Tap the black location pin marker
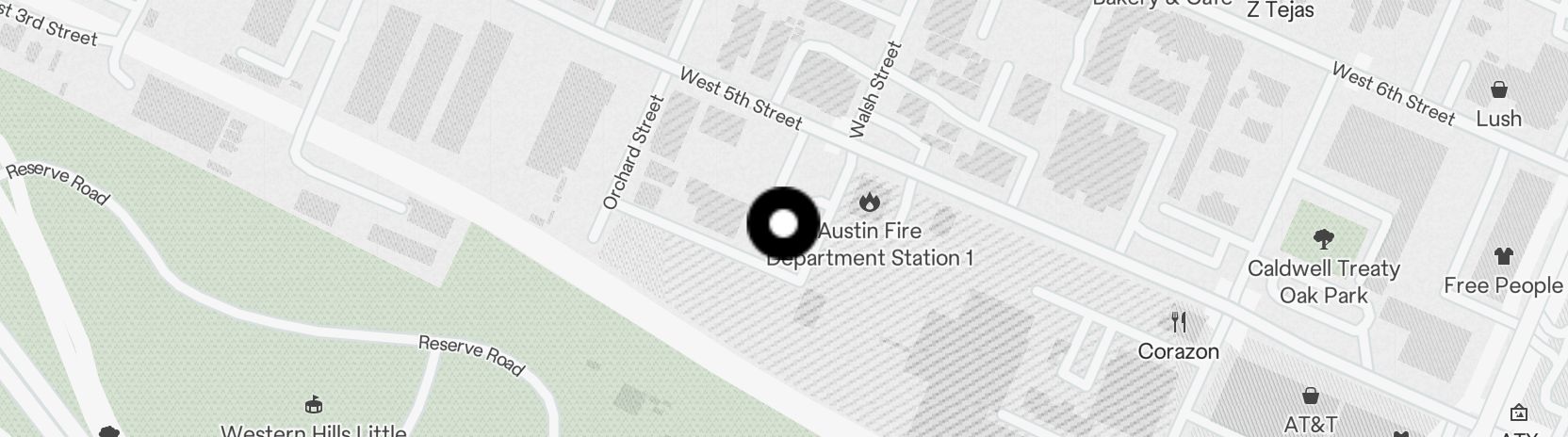Screen dimensions: 1568x437 coord(783,224)
